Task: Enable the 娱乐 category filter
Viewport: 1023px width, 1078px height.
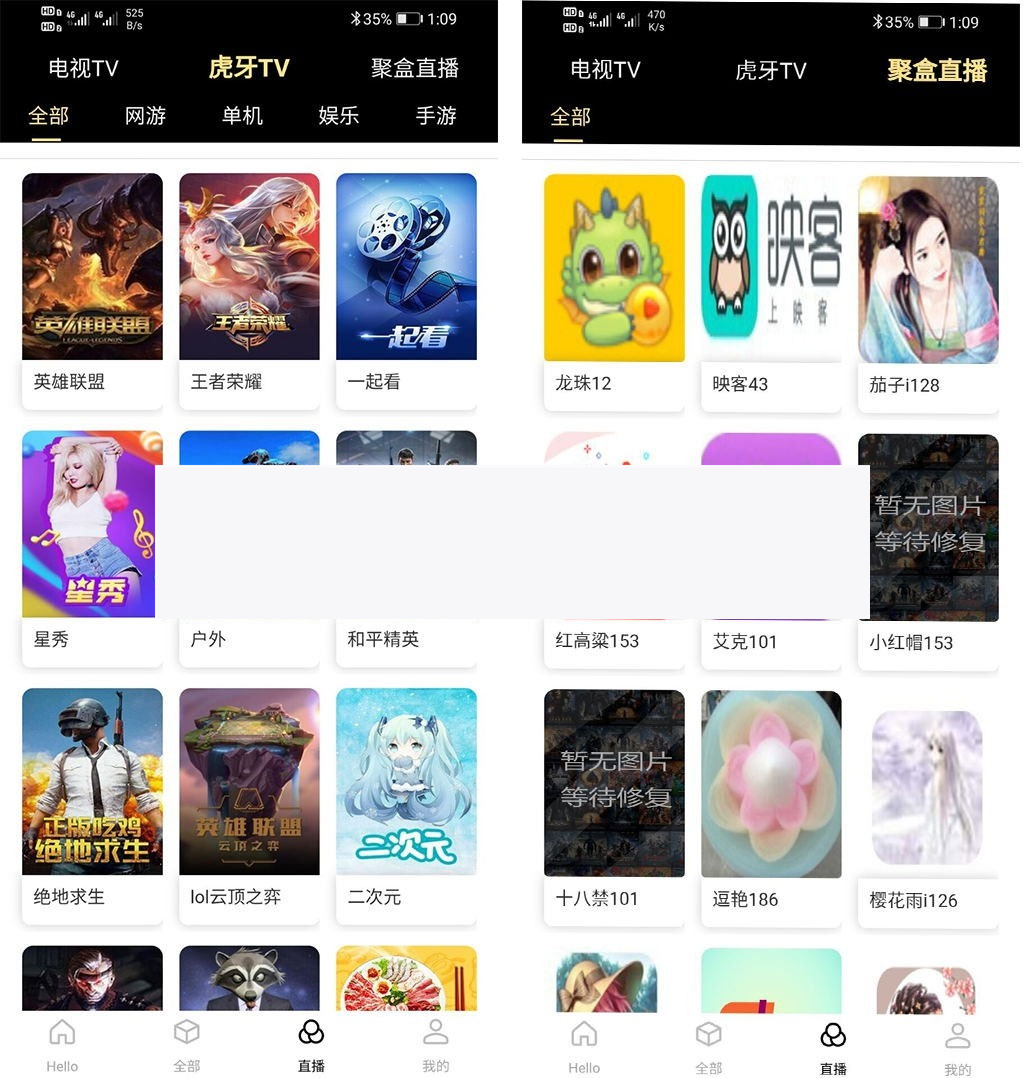Action: tap(337, 116)
